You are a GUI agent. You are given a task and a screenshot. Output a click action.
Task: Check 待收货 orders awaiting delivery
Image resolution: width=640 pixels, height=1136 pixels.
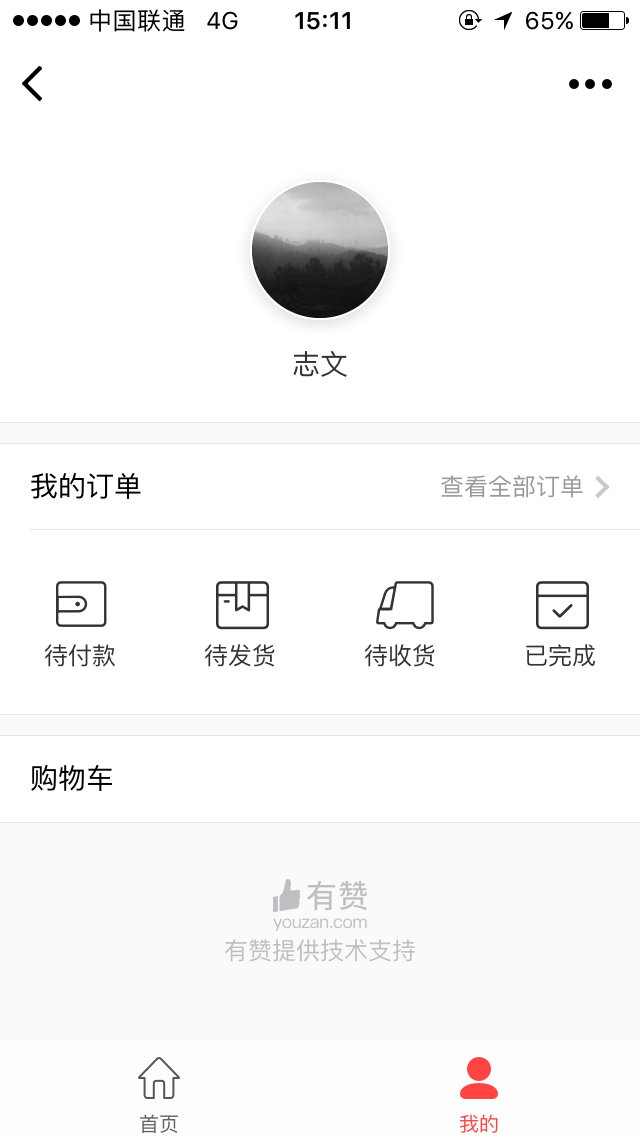(x=401, y=624)
